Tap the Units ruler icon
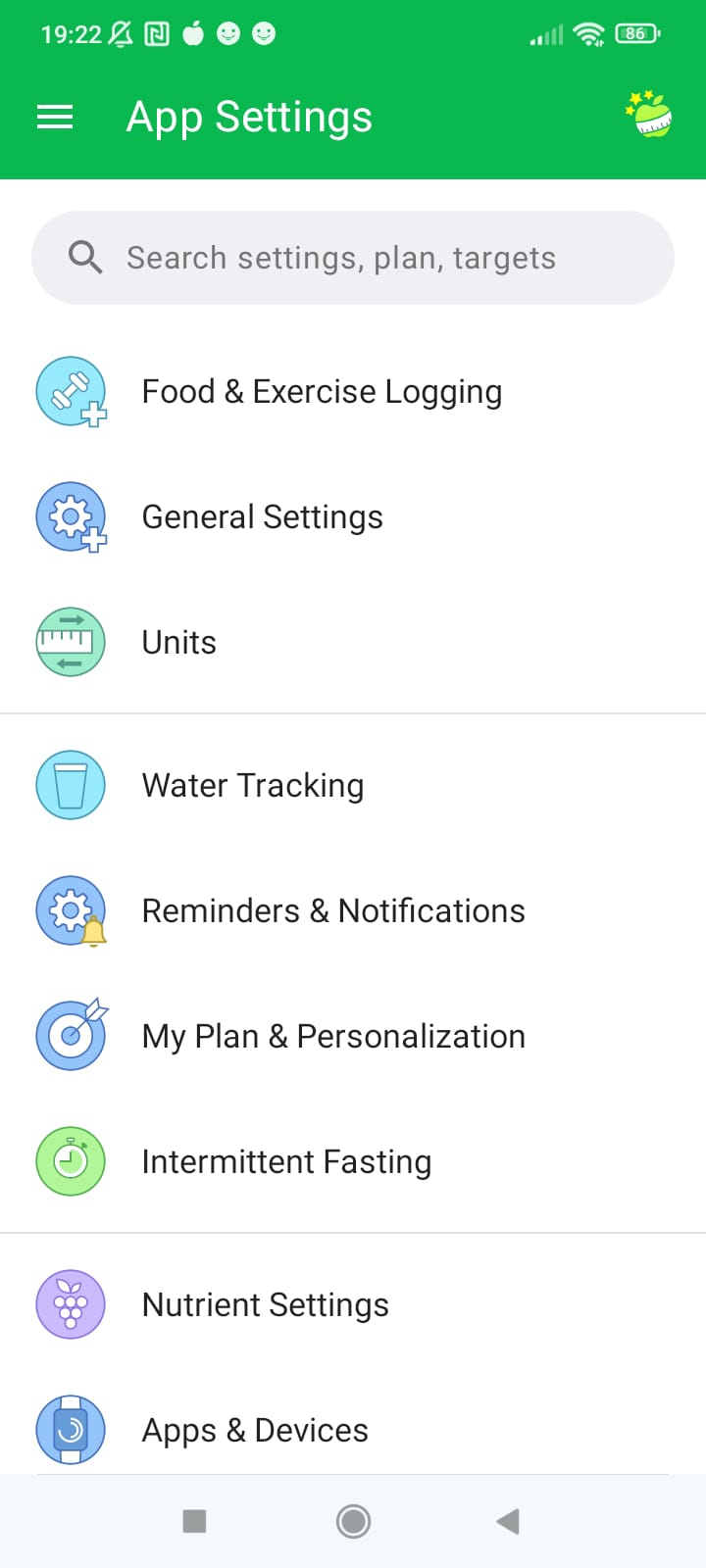706x1568 pixels. 70,642
